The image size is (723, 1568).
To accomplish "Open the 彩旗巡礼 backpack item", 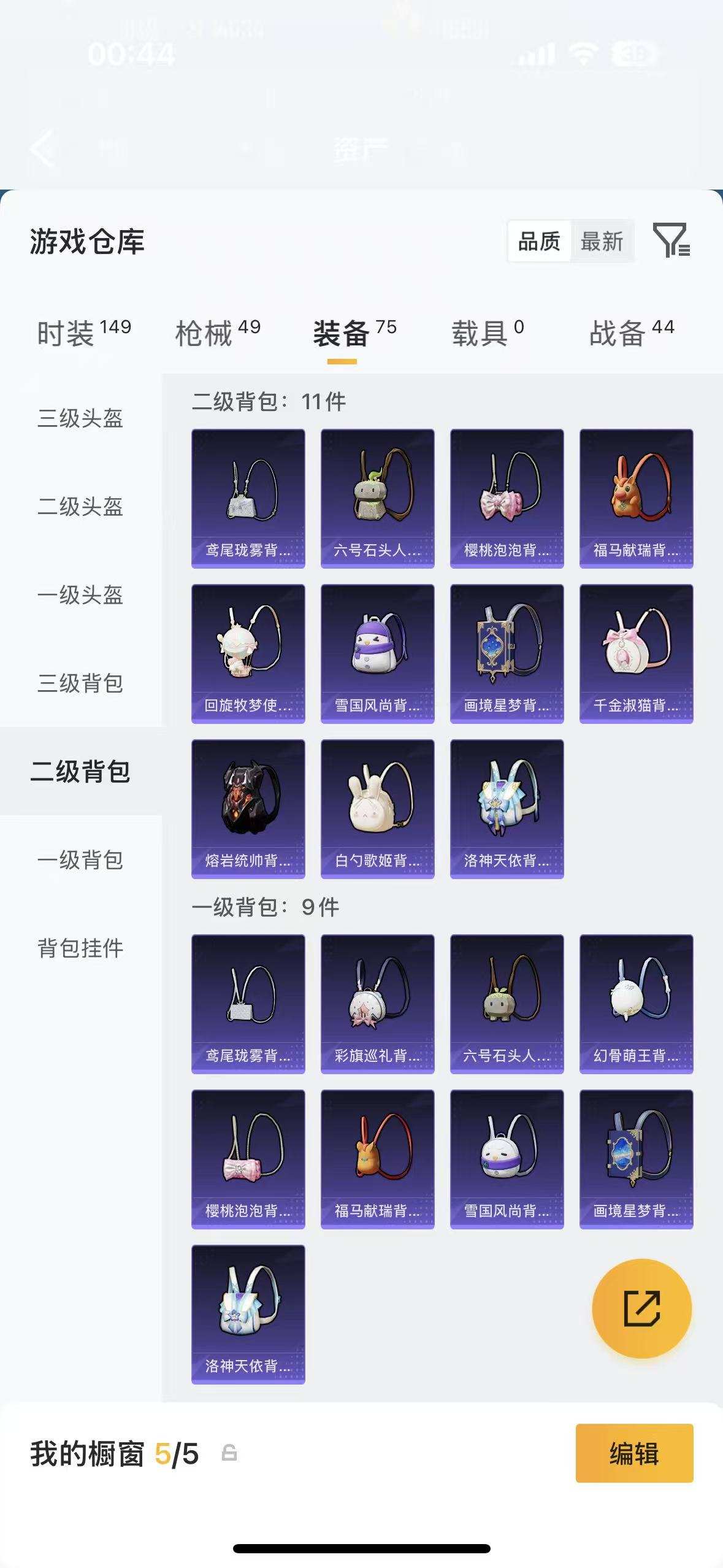I will pyautogui.click(x=377, y=1004).
